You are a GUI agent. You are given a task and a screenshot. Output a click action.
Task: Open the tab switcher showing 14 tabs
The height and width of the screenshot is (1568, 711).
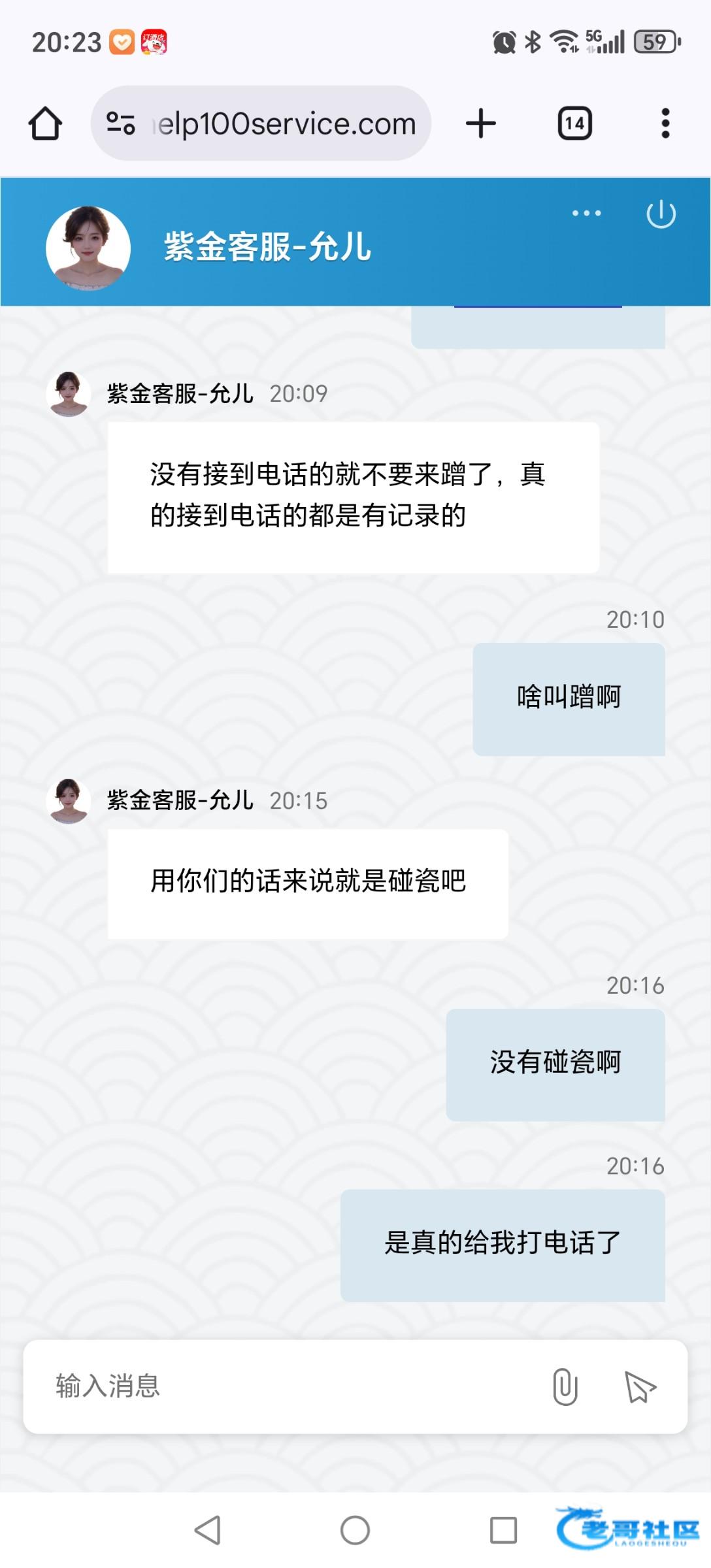(574, 123)
